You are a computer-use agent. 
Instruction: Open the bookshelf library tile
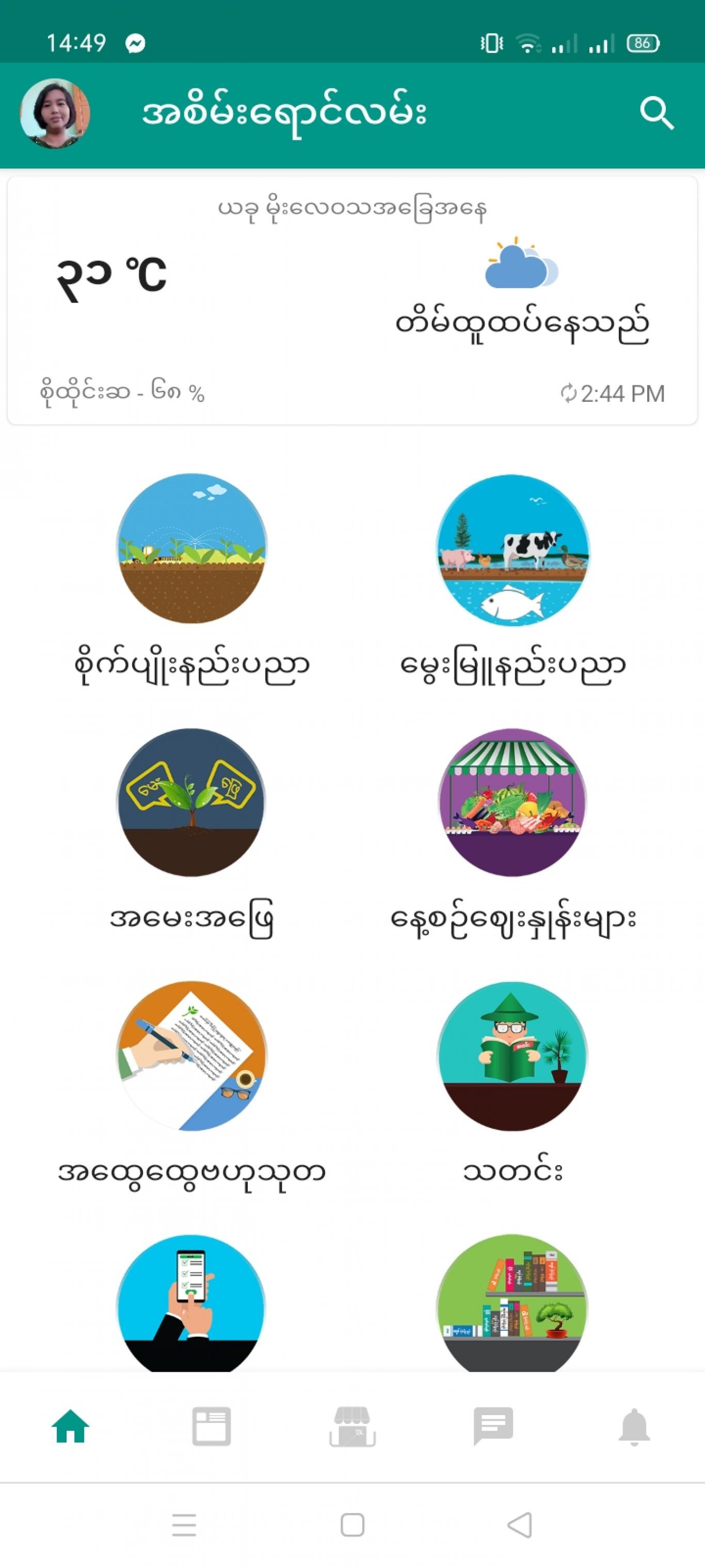click(x=513, y=1303)
